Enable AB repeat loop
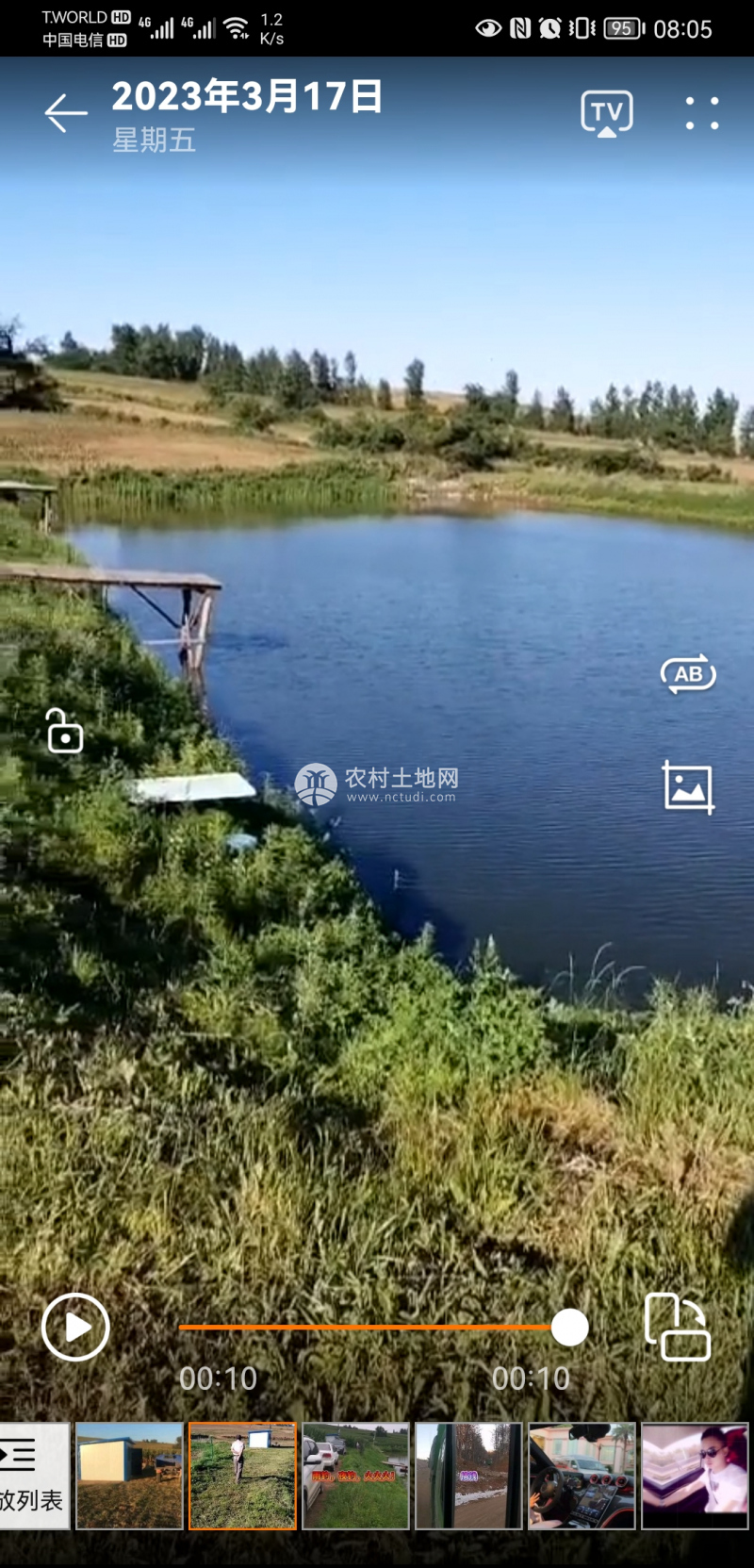 click(688, 674)
